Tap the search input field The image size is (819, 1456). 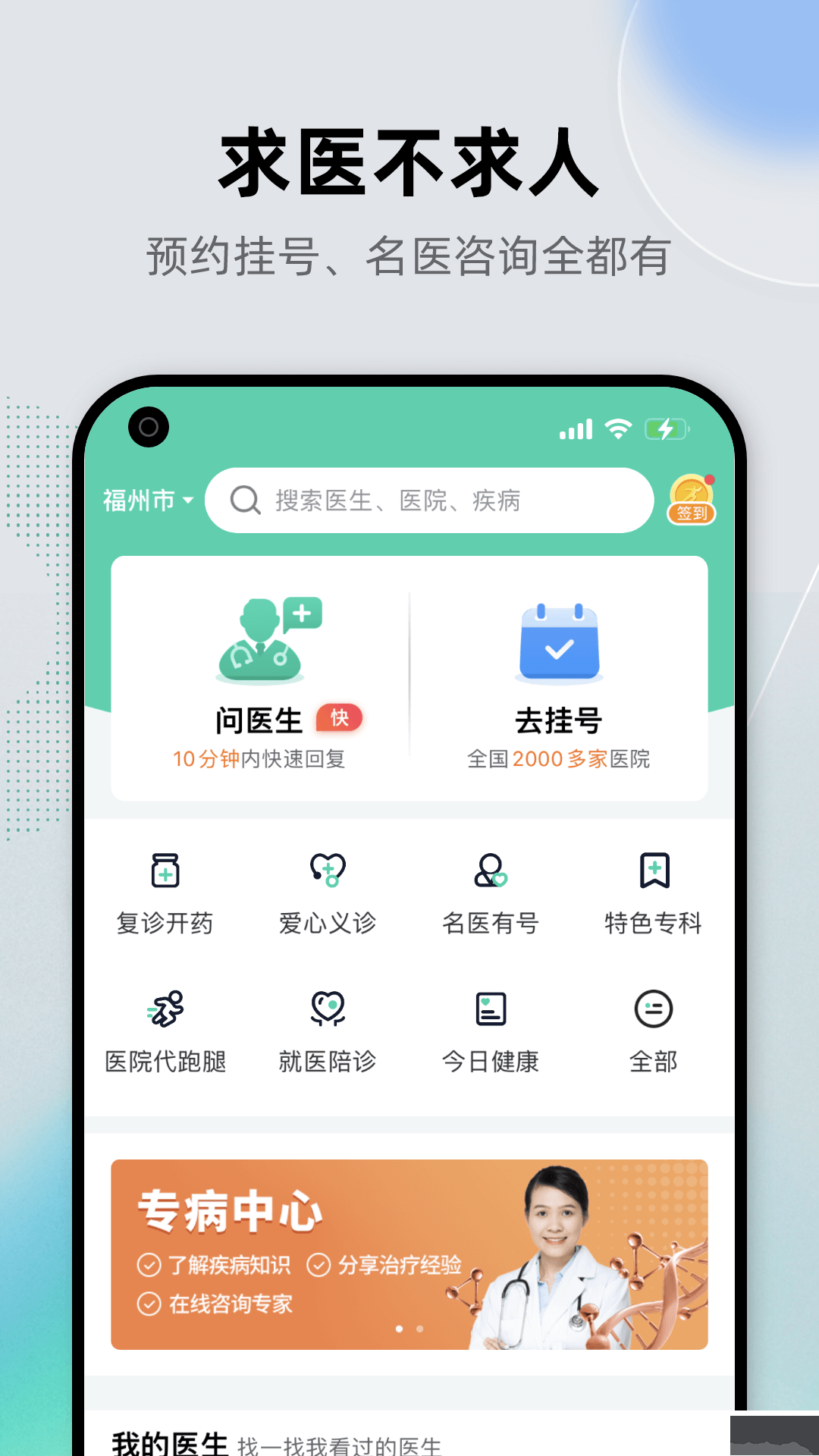(x=425, y=500)
